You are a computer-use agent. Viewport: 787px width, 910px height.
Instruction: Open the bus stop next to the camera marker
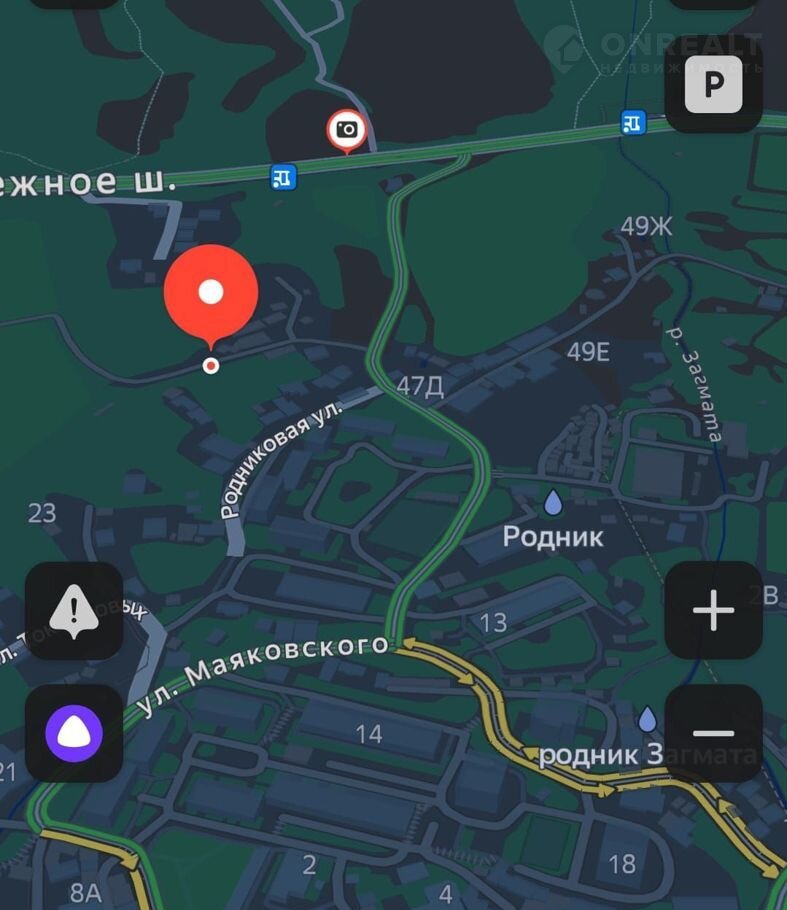284,178
